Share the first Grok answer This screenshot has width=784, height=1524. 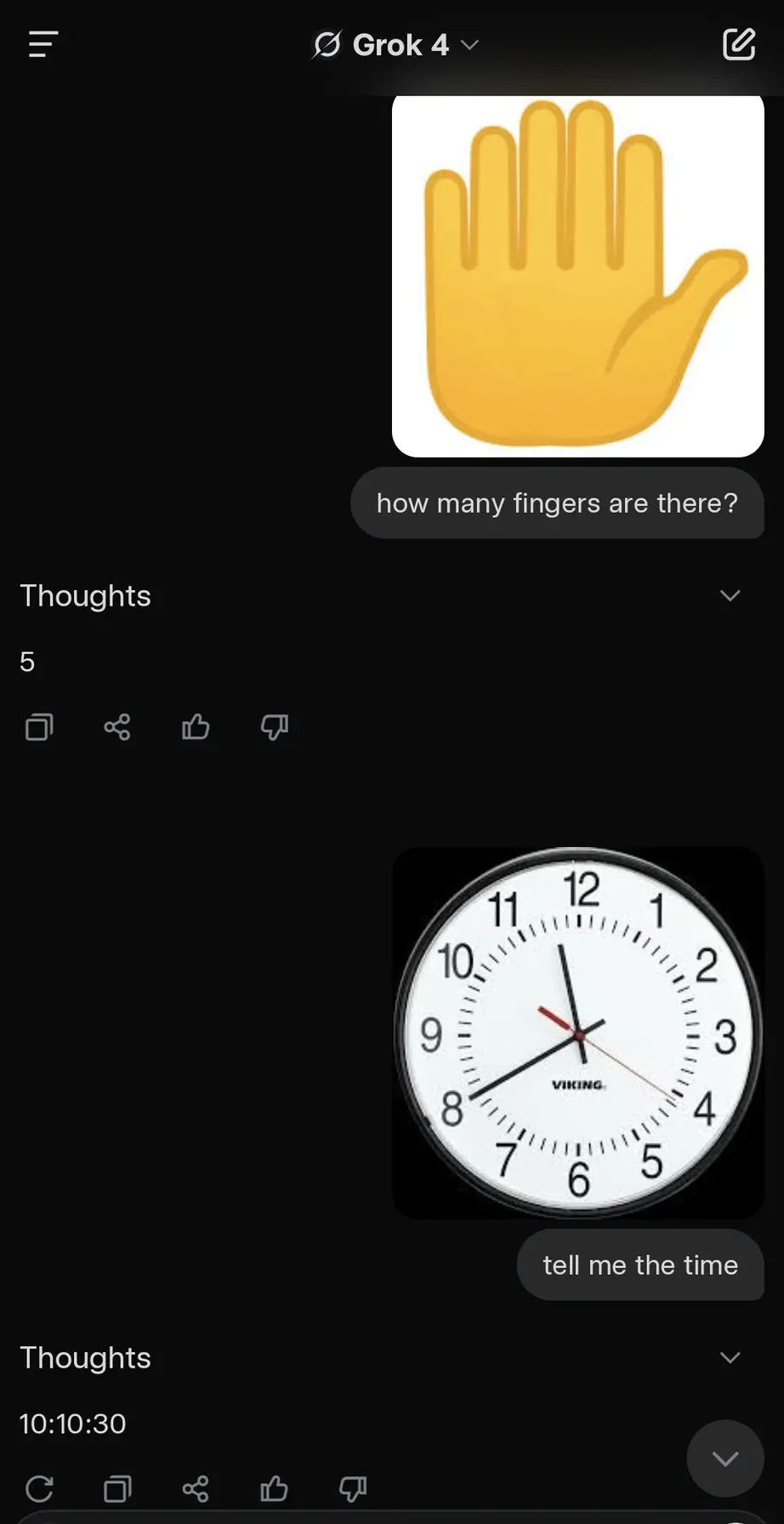coord(117,727)
